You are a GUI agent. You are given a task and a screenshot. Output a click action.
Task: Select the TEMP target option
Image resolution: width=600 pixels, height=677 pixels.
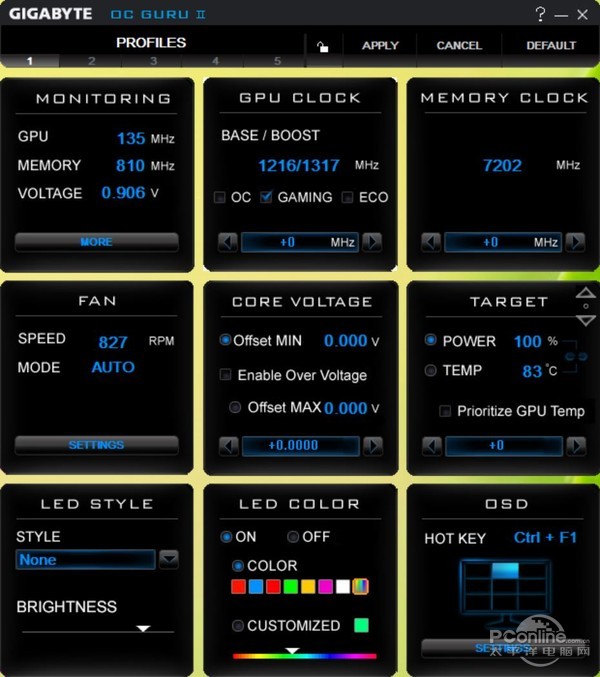point(431,370)
